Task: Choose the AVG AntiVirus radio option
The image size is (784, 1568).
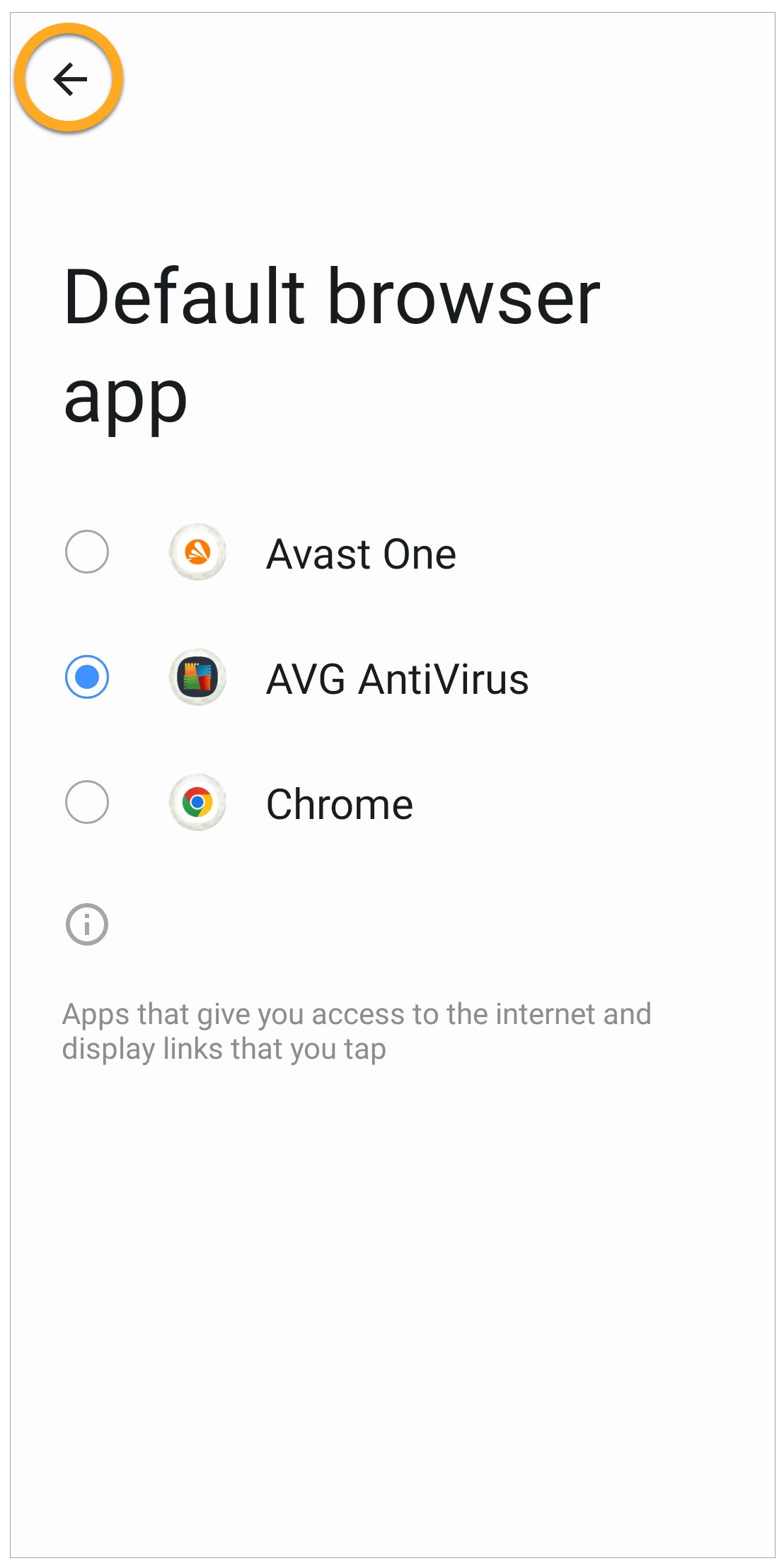Action: click(87, 677)
